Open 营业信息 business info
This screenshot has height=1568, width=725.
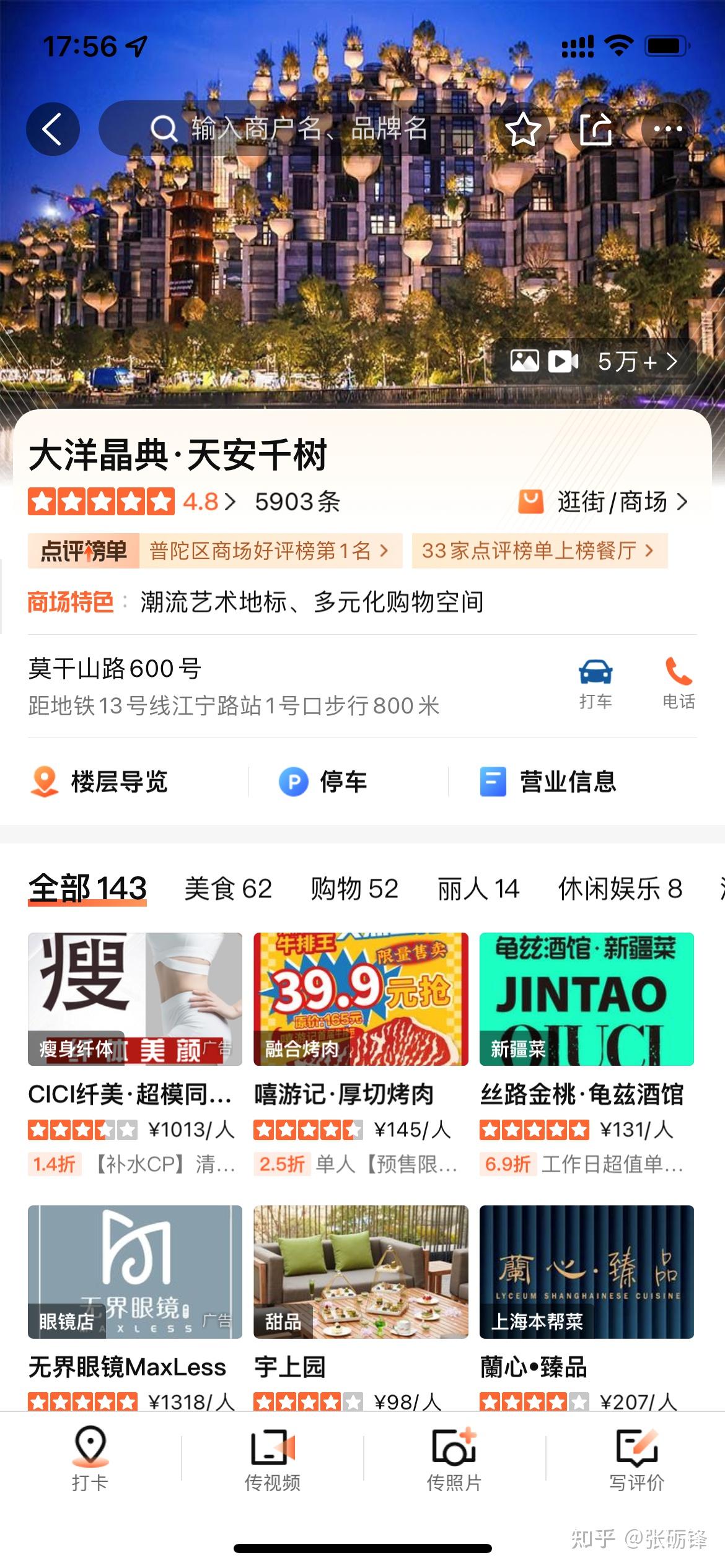tap(548, 782)
